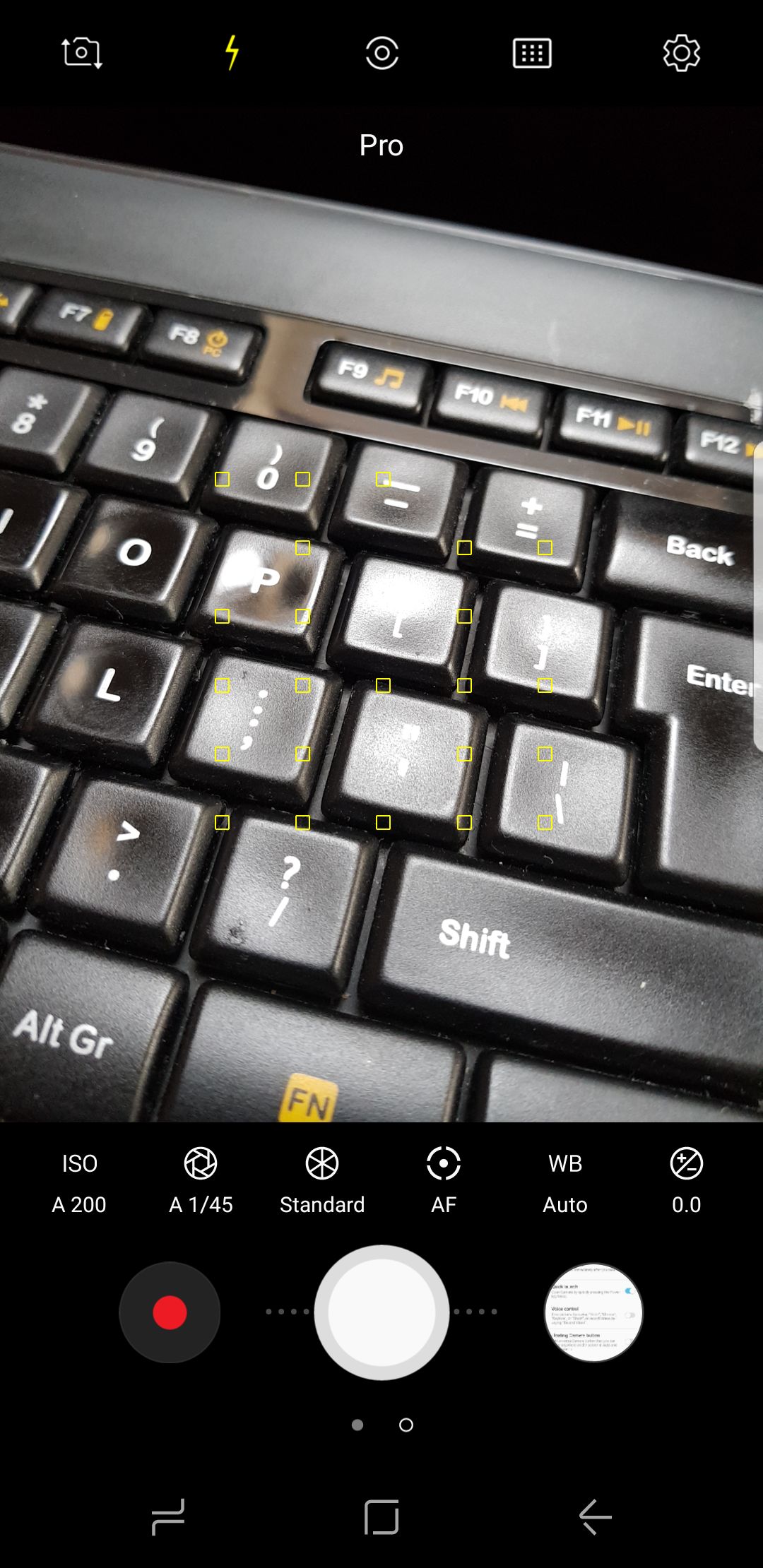Open the Standard color tone option

(322, 1183)
